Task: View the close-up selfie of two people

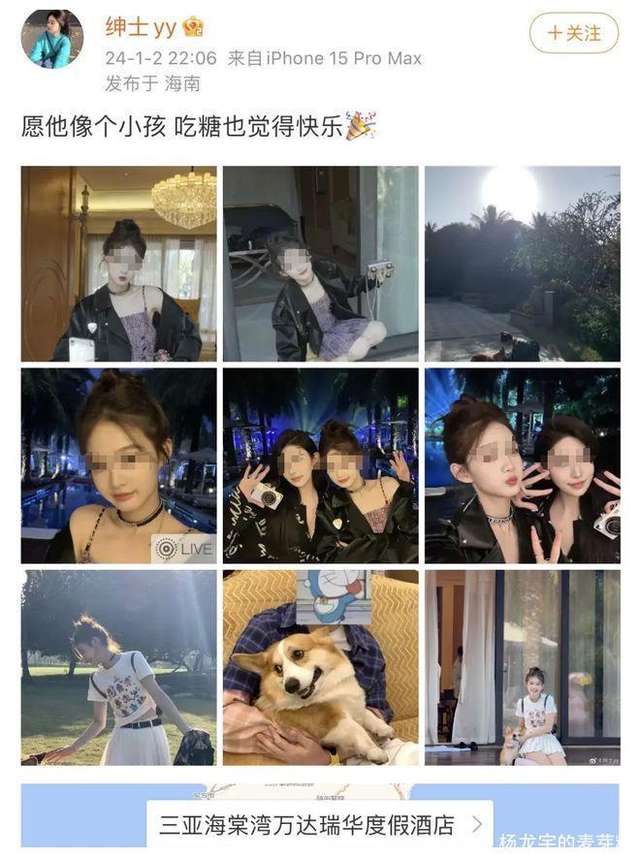Action: [x=522, y=465]
